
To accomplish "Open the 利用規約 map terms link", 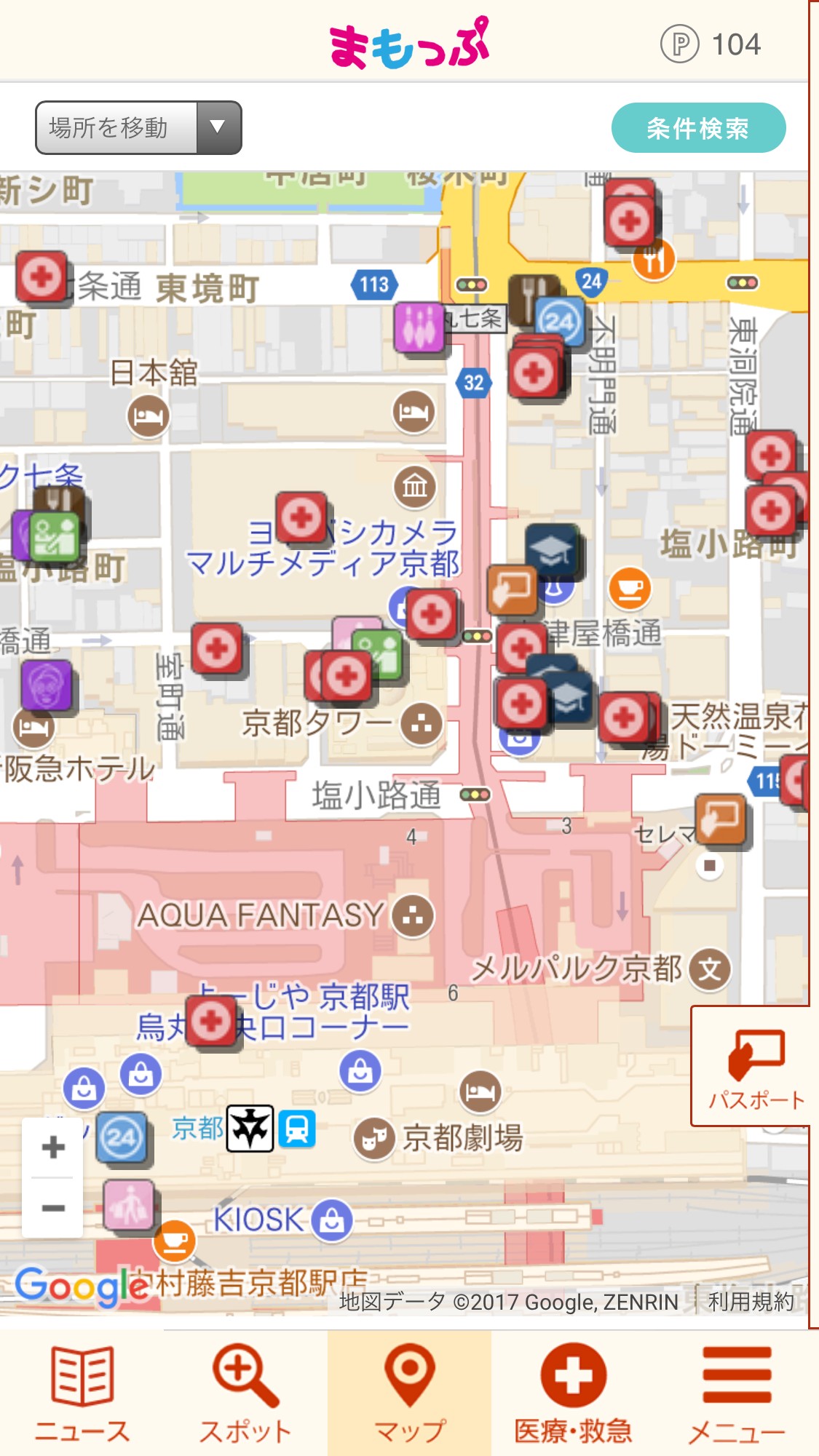I will click(x=750, y=1302).
